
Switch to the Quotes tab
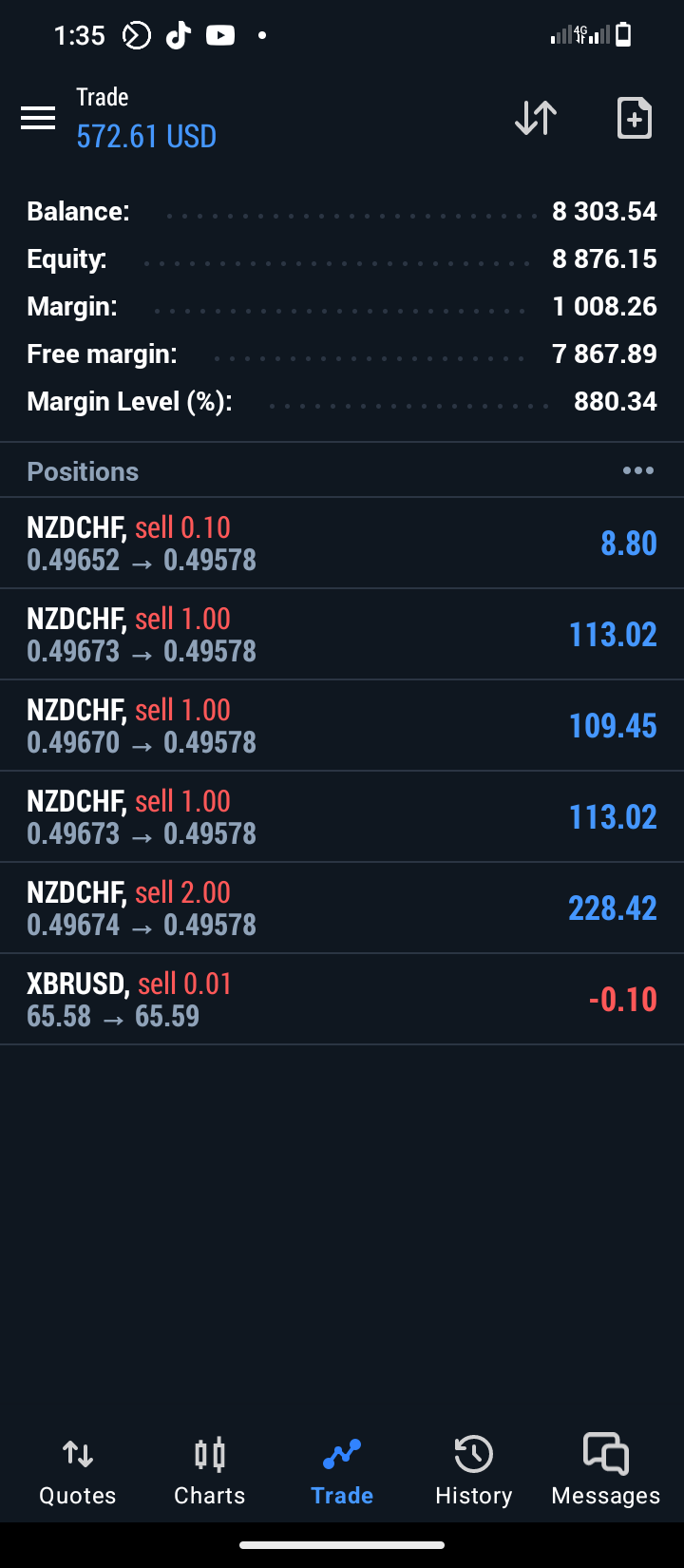click(78, 1471)
